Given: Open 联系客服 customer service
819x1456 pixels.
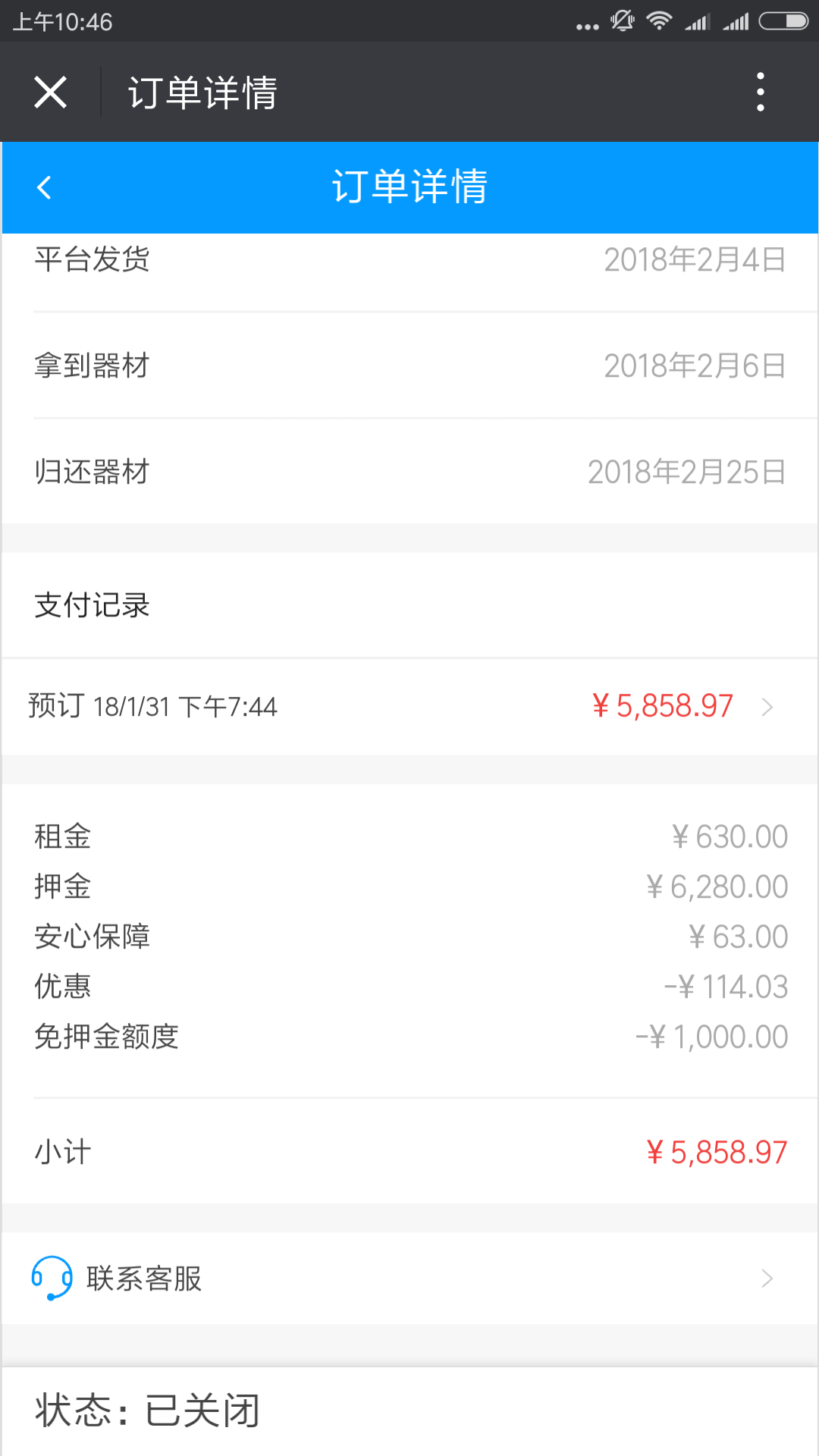Looking at the screenshot, I should (409, 1279).
